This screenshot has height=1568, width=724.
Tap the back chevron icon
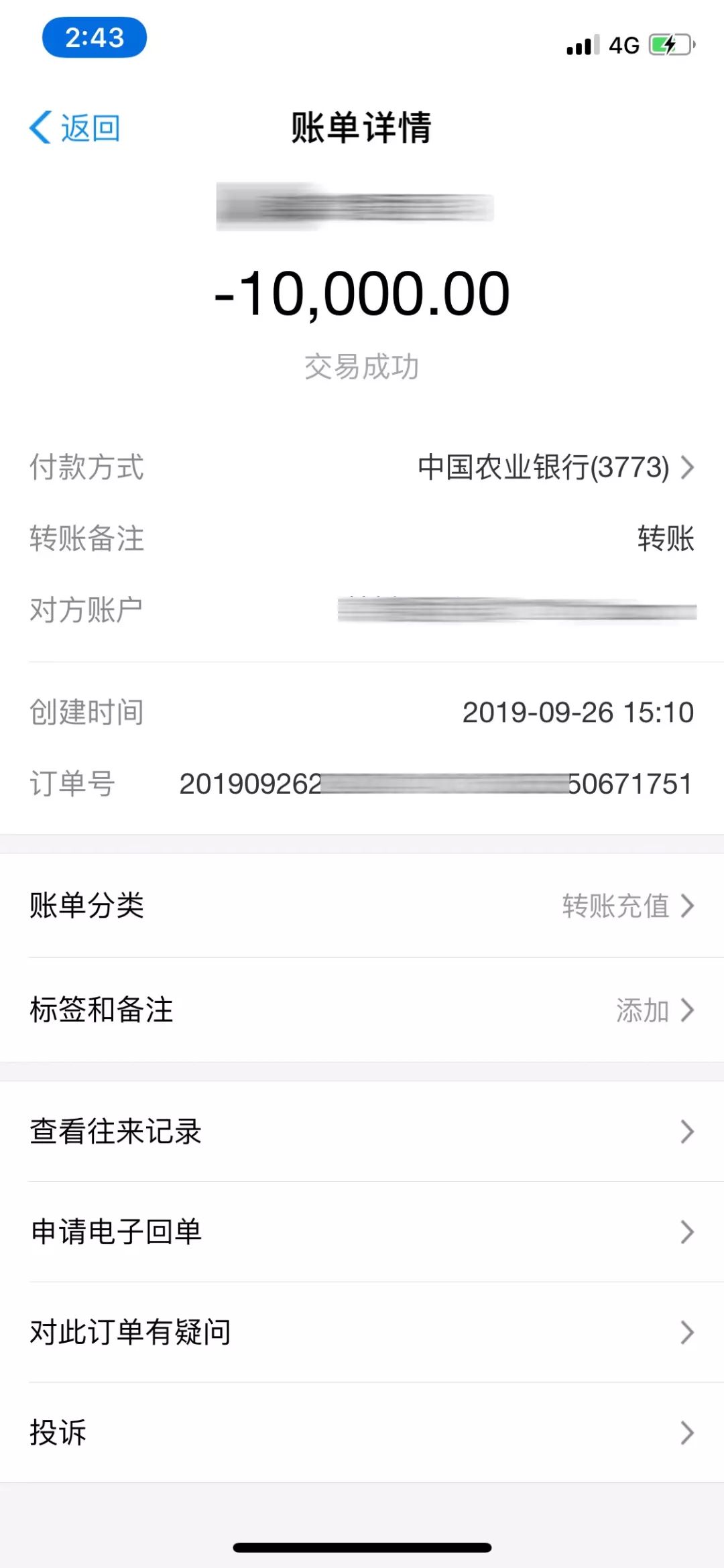click(40, 126)
